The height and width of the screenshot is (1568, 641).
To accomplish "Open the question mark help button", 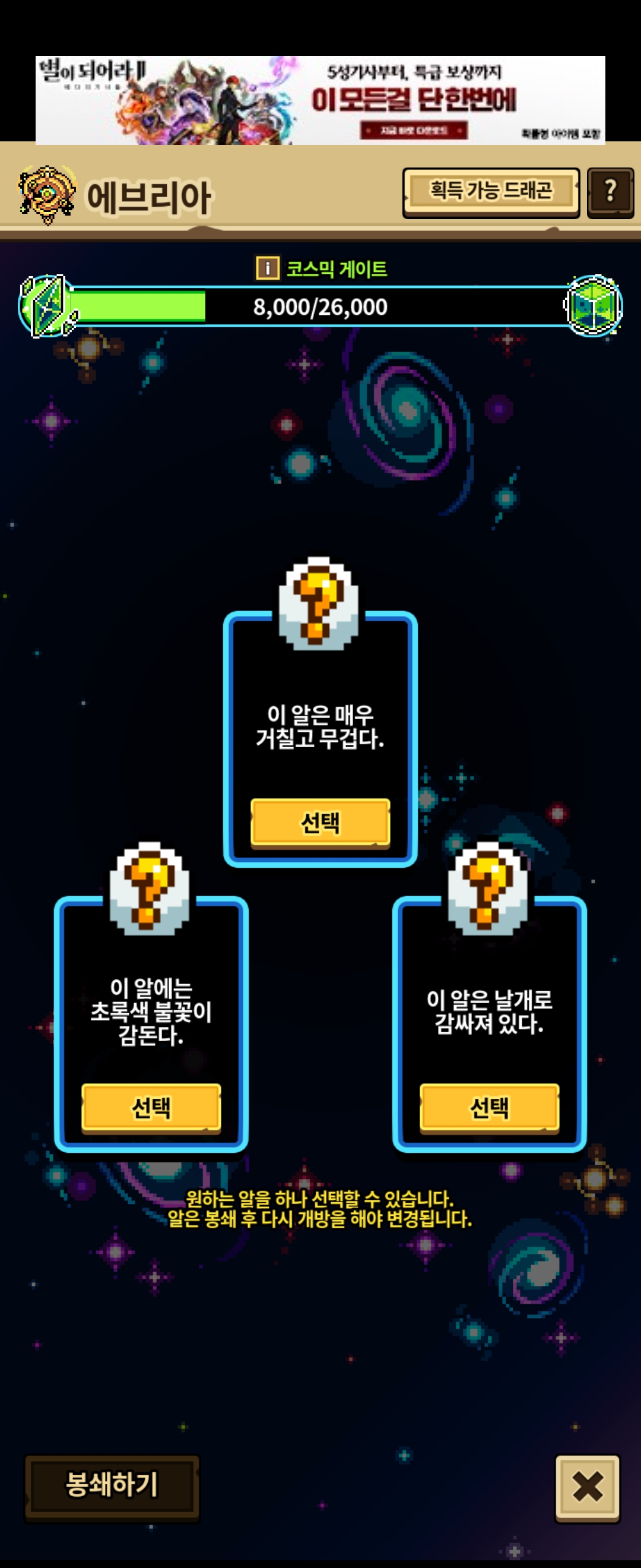I will [x=610, y=192].
